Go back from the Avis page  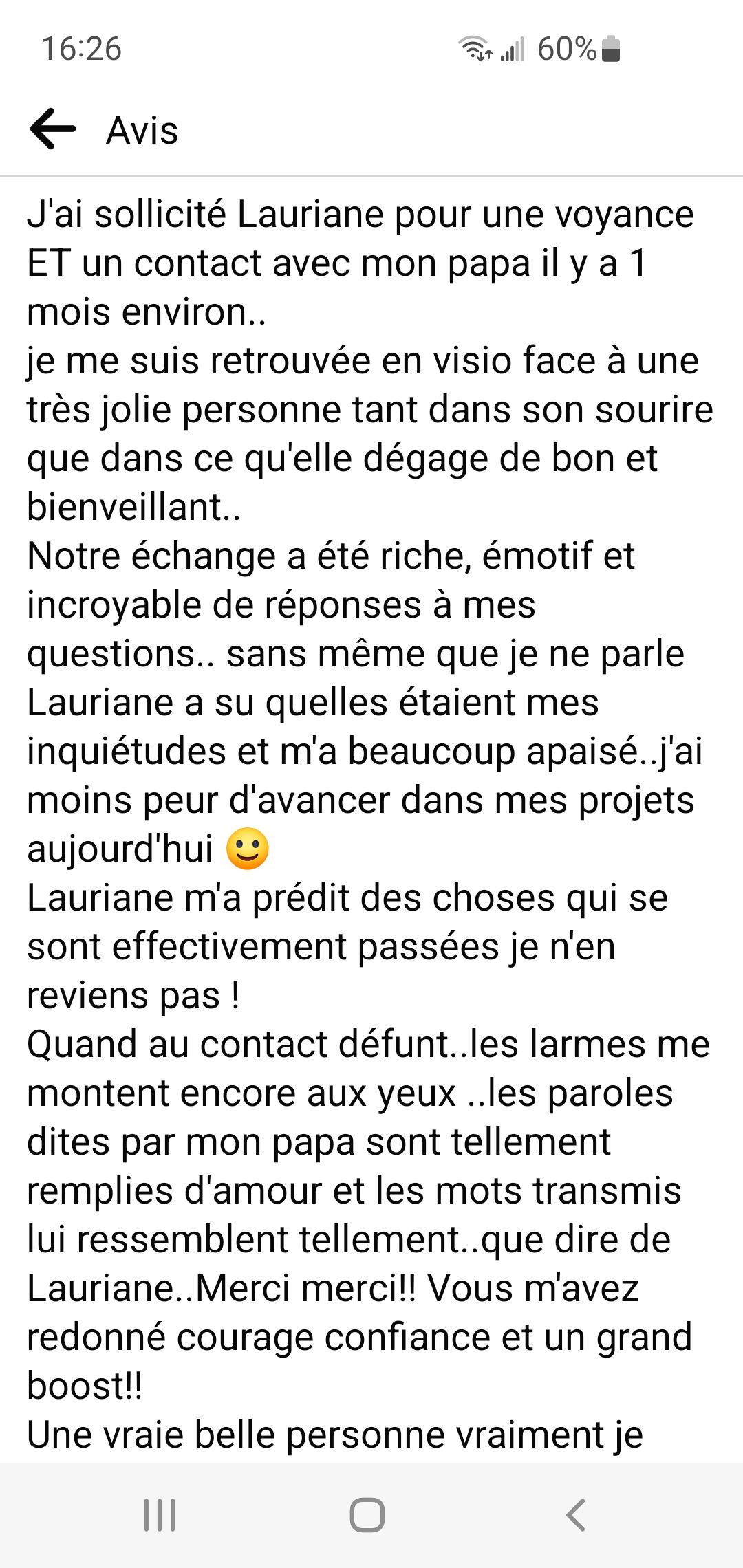pos(53,129)
